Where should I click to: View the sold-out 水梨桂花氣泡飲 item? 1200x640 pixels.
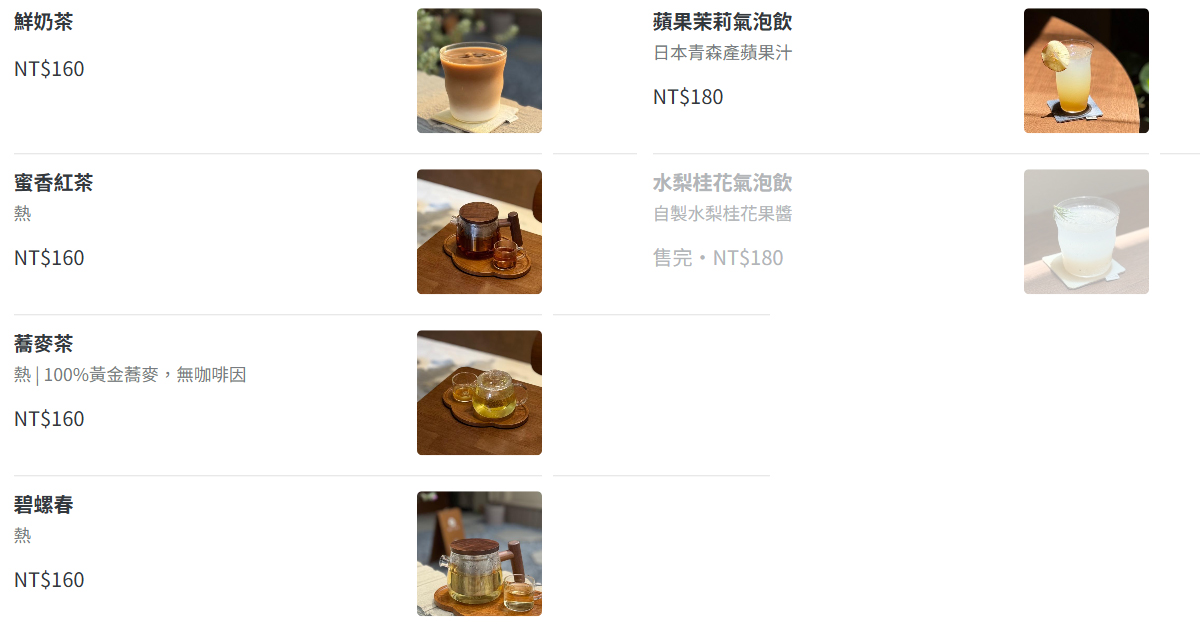pos(722,183)
